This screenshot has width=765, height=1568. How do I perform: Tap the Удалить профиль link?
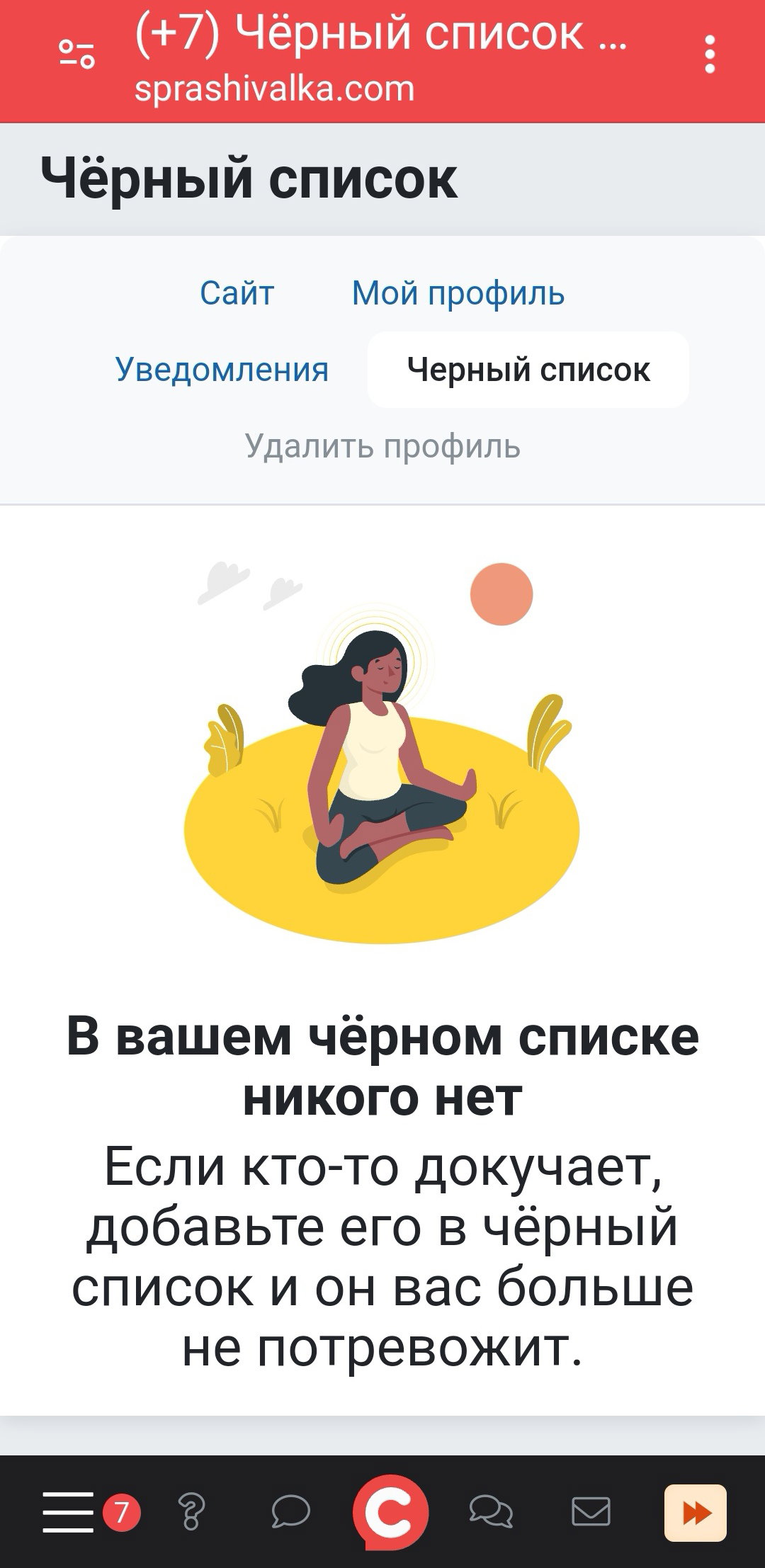[x=382, y=446]
